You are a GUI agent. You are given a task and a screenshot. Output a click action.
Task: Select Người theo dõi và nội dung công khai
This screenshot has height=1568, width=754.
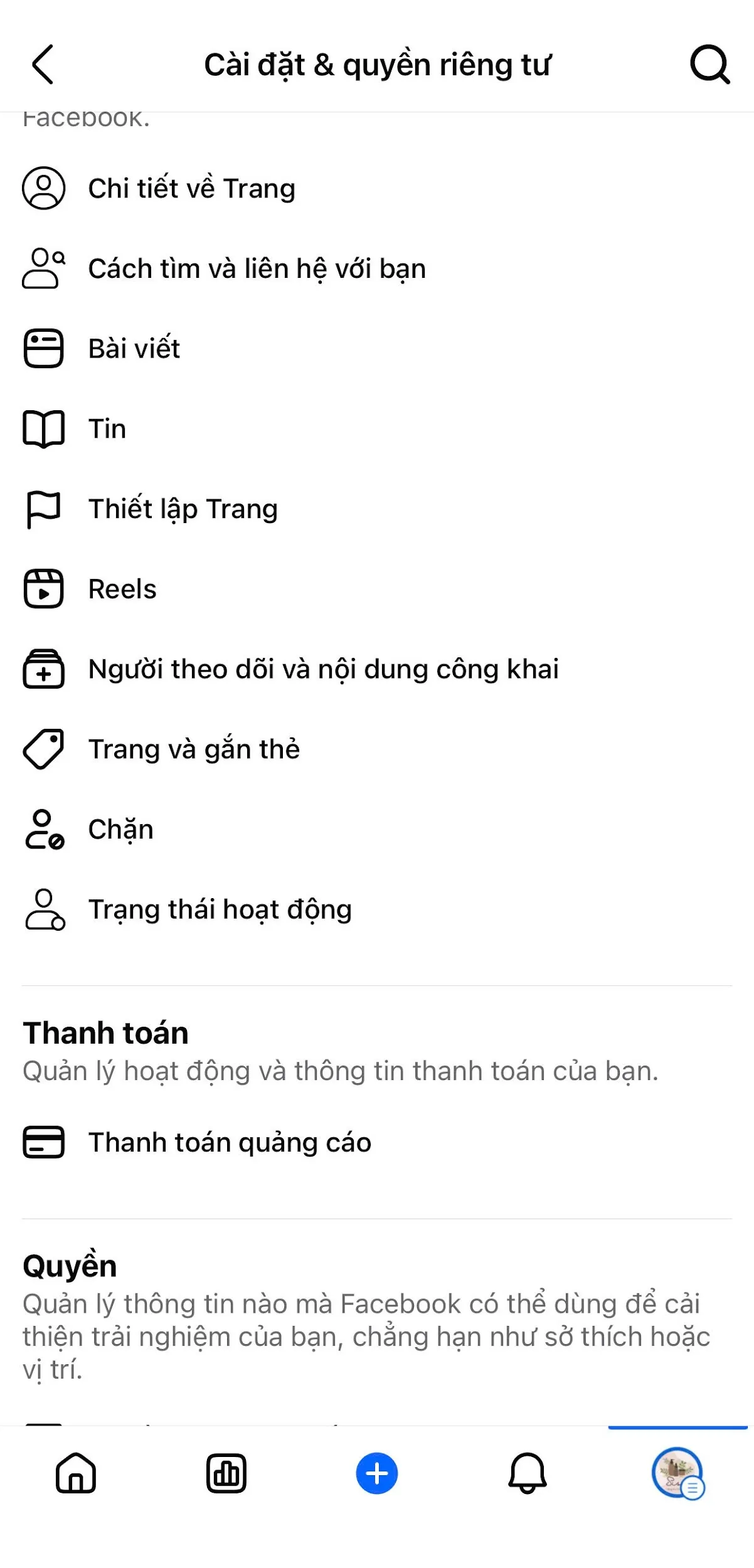324,669
